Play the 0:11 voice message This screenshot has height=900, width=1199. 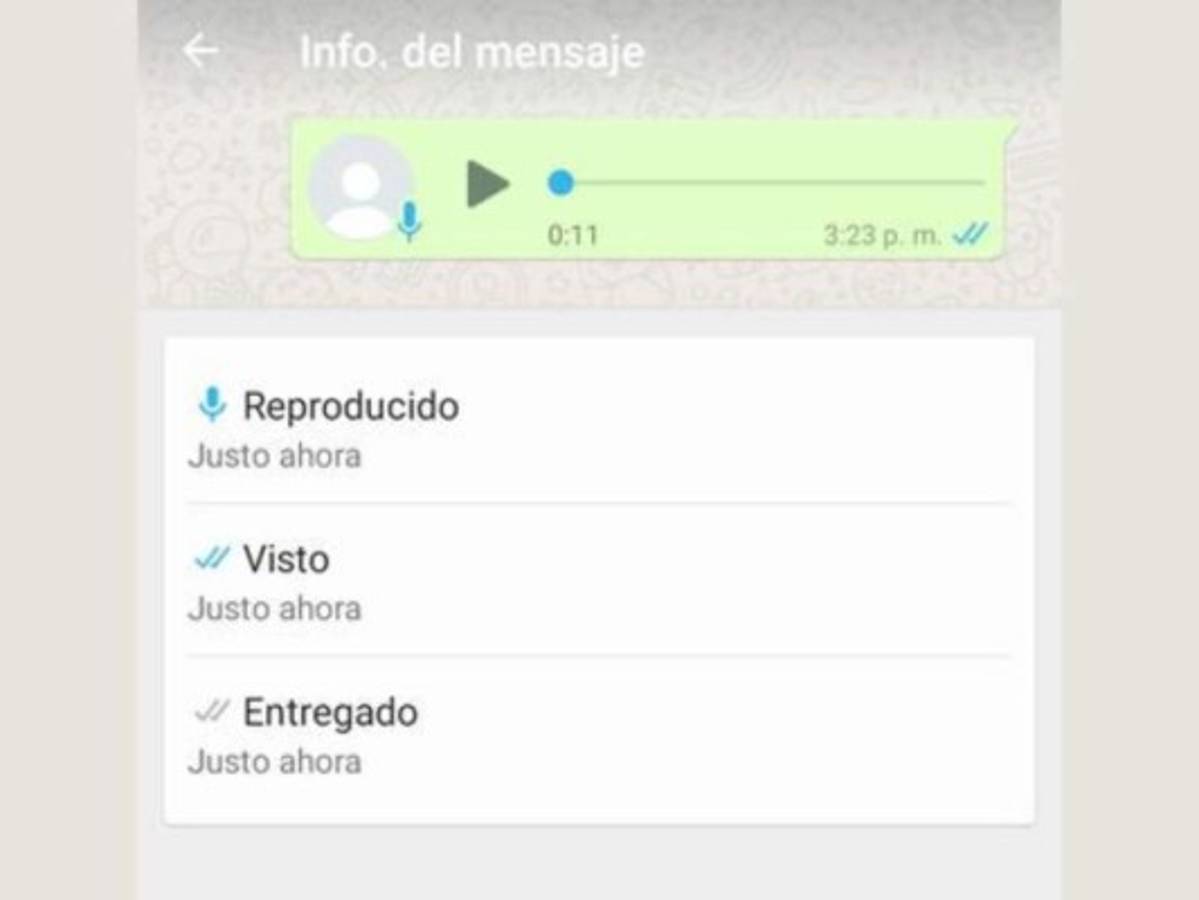pos(487,184)
